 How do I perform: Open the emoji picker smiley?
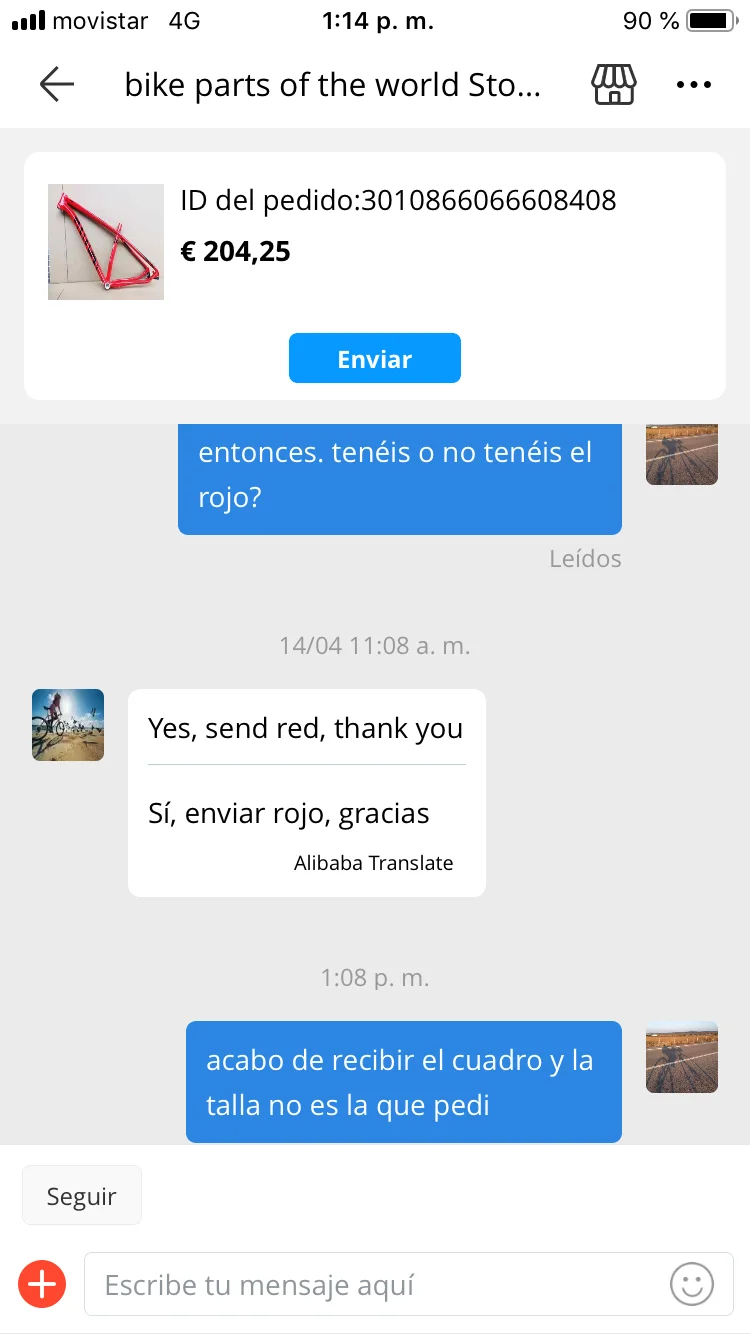coord(692,1284)
